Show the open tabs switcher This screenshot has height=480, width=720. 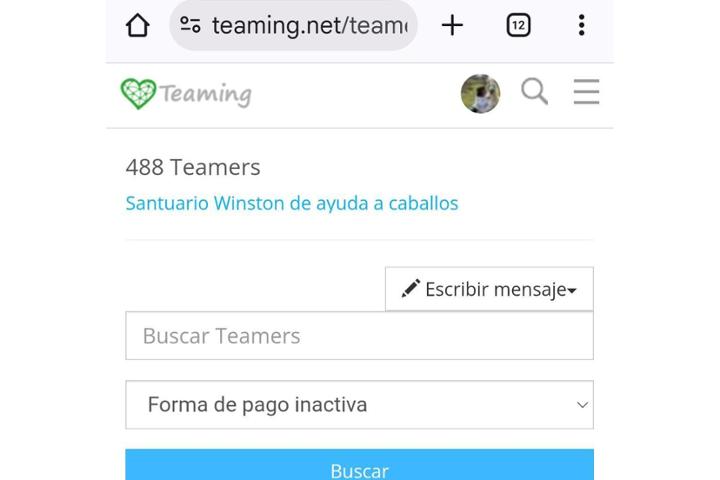pyautogui.click(x=518, y=26)
